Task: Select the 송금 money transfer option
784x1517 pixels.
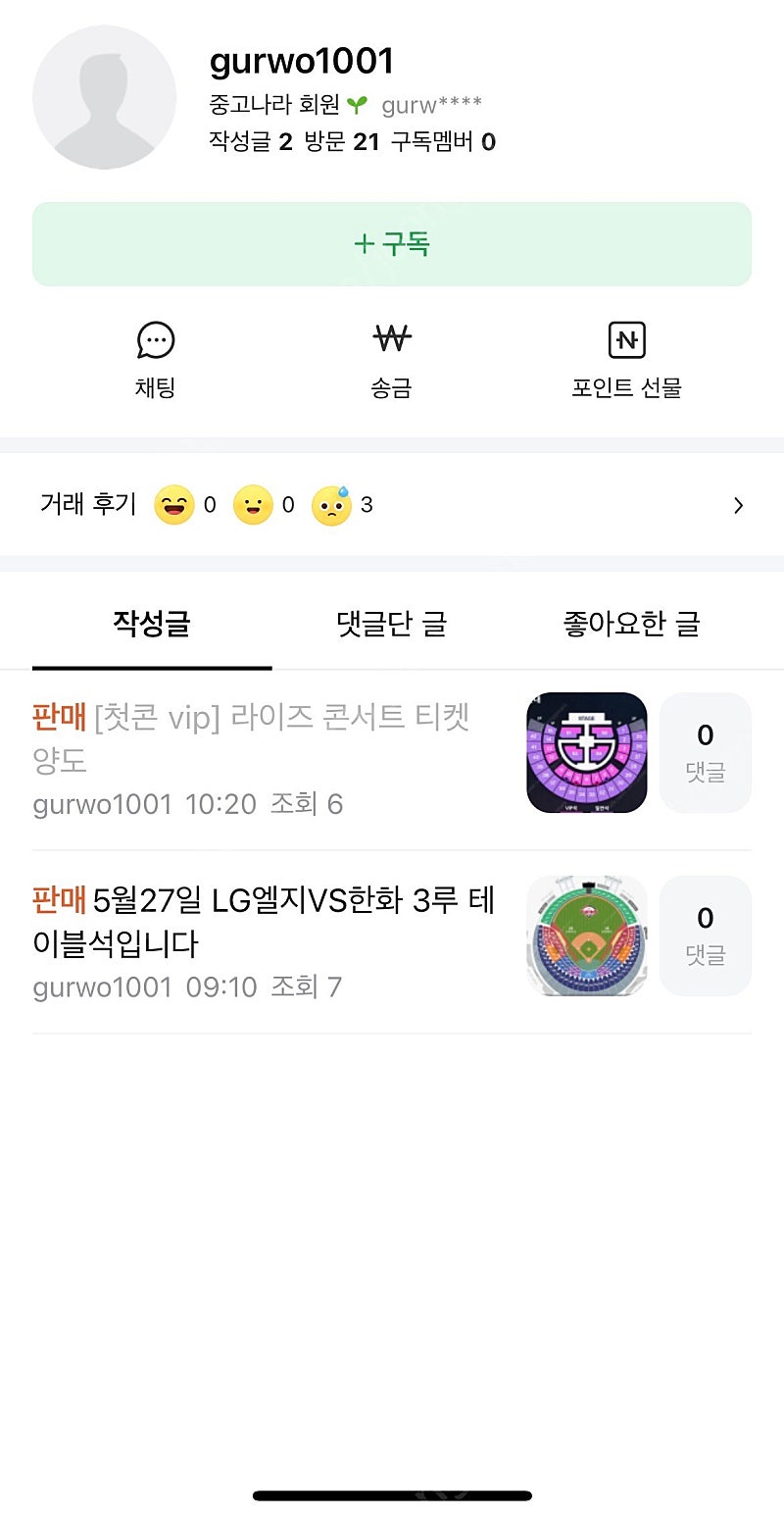Action: [392, 360]
